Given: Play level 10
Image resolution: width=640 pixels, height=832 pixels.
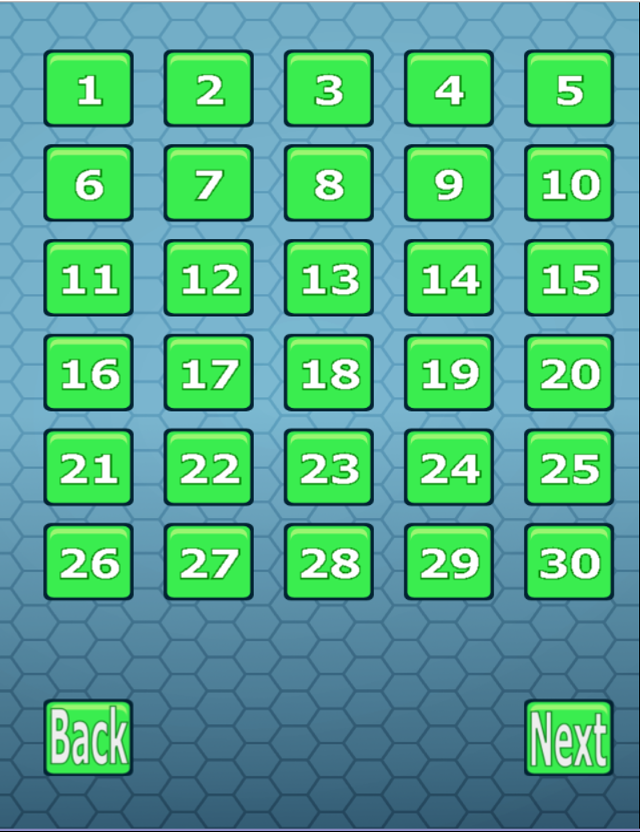Looking at the screenshot, I should [568, 184].
